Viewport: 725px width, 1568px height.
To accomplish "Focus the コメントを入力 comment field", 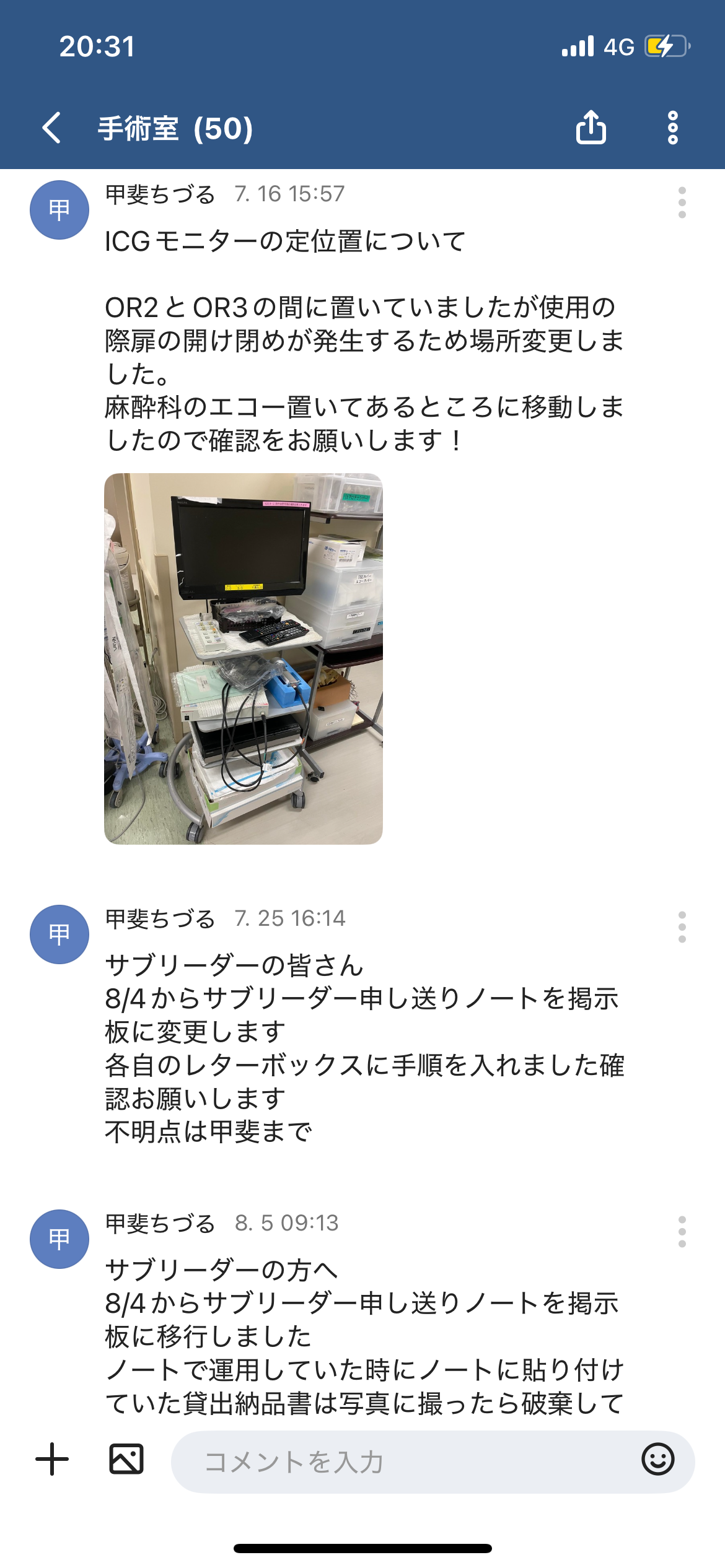I will 403,1461.
